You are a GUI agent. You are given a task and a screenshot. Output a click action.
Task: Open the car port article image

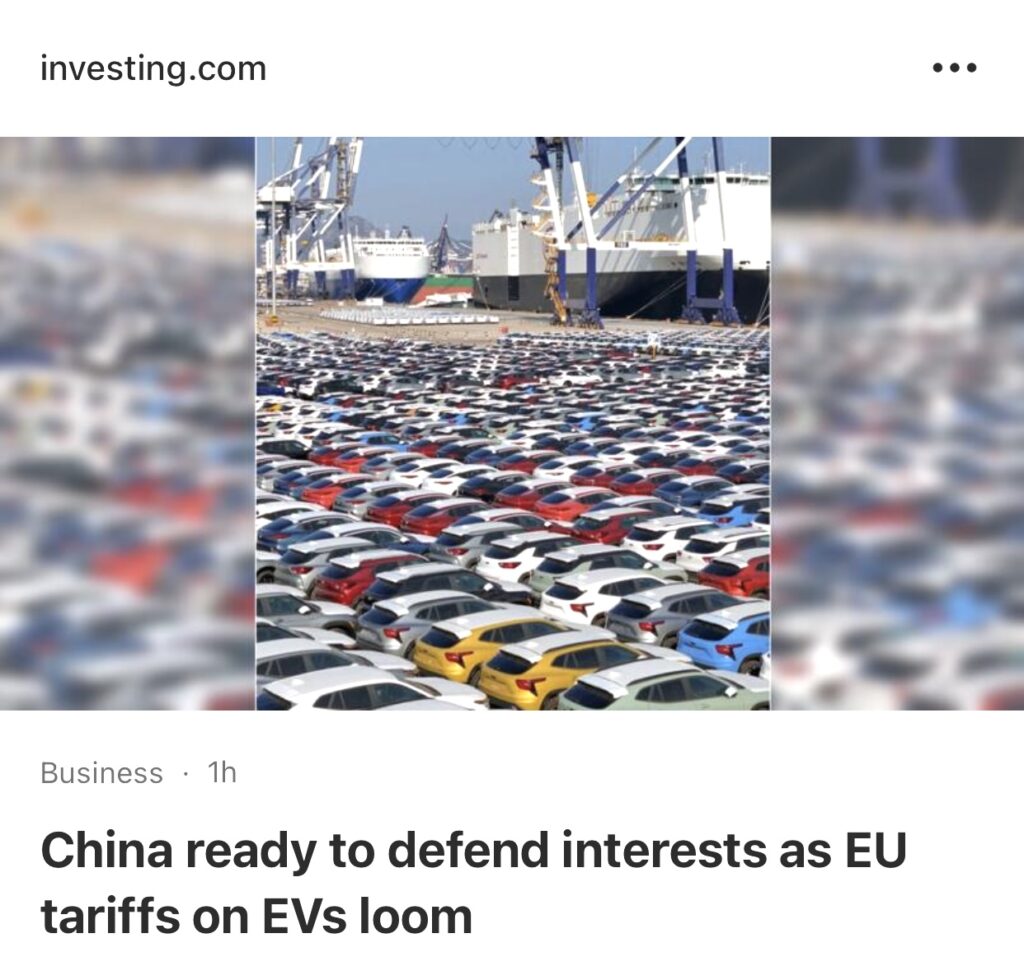coord(512,423)
